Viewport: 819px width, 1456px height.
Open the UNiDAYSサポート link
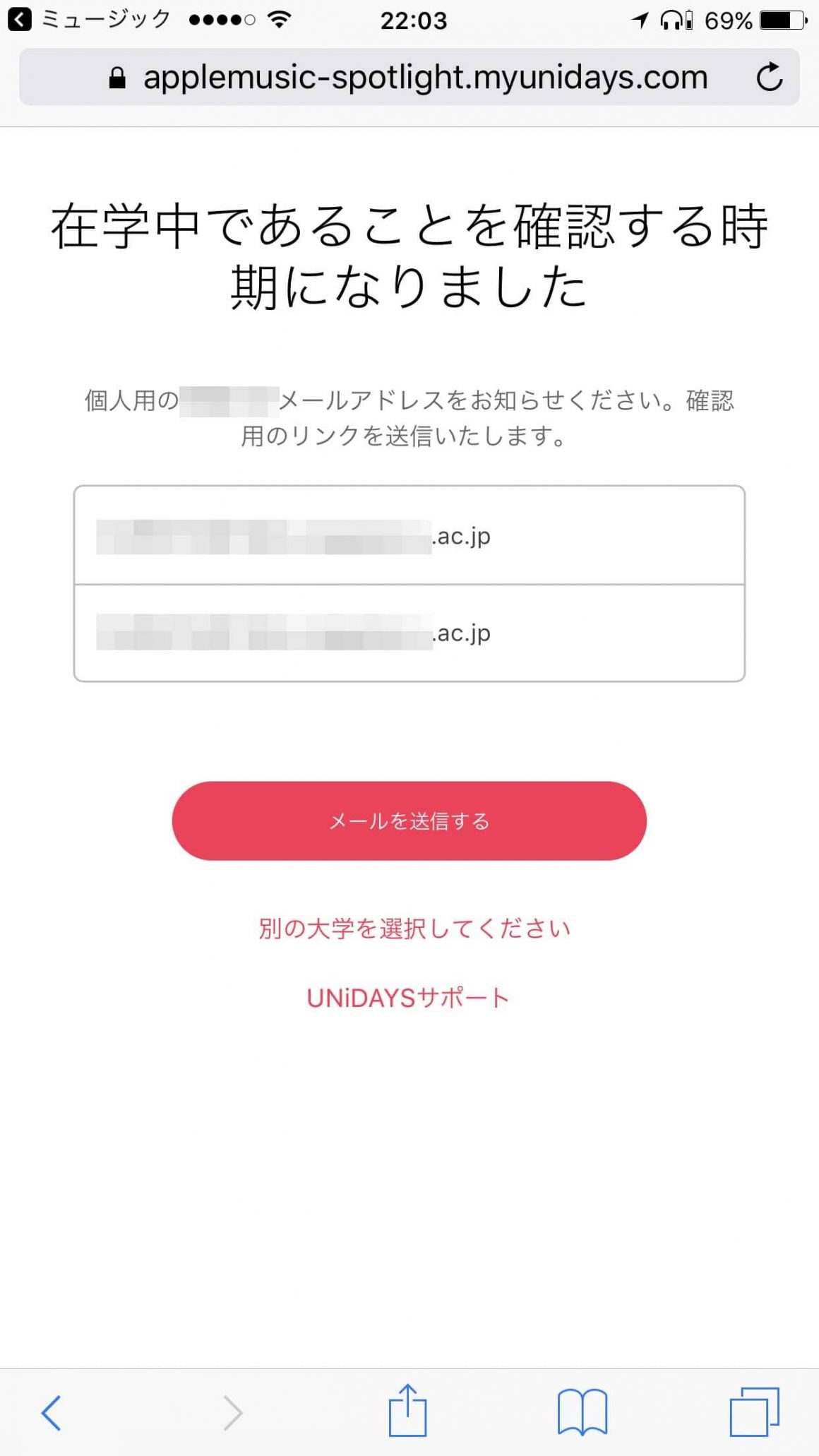click(x=408, y=998)
